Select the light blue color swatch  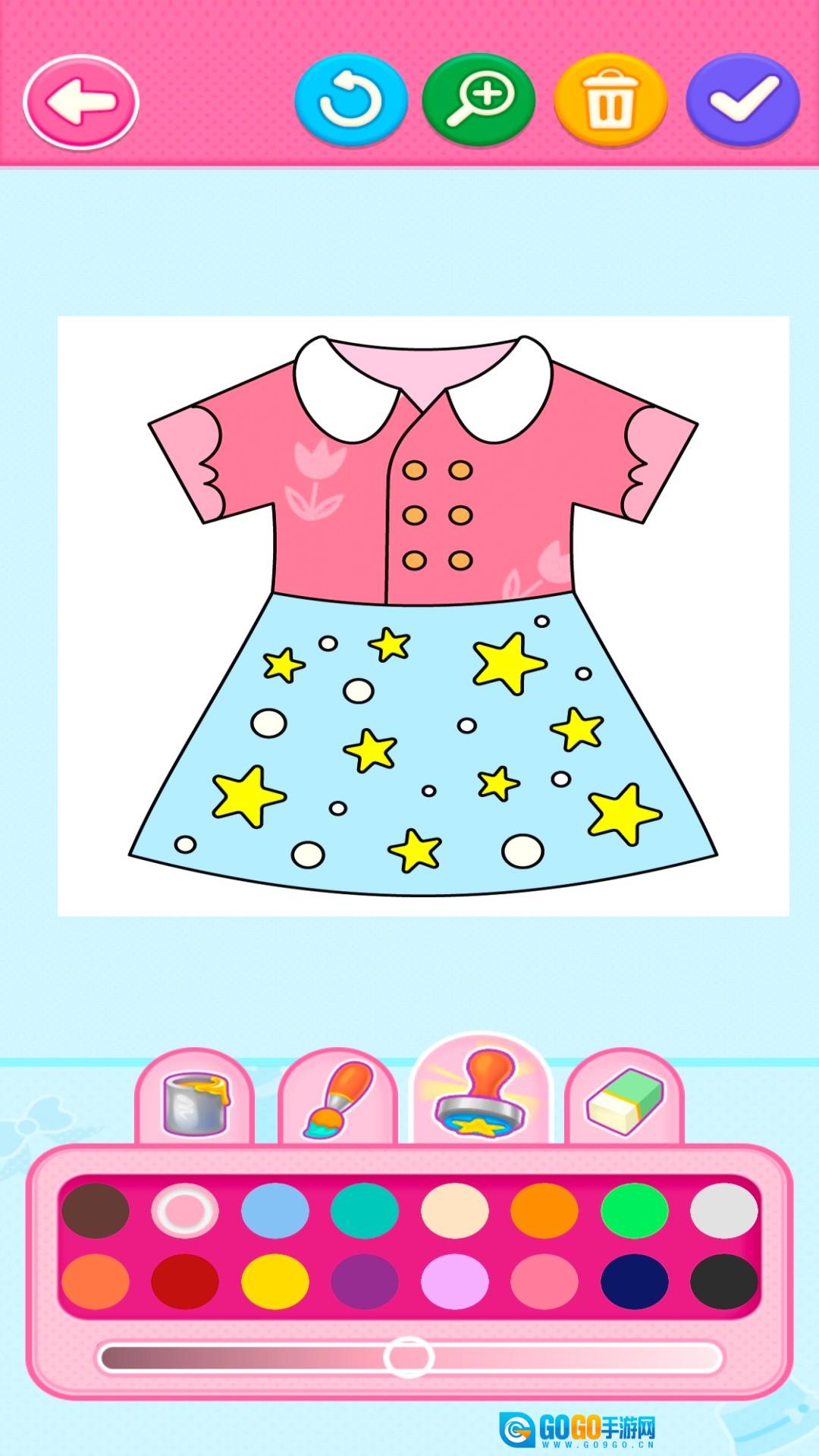(x=275, y=1211)
